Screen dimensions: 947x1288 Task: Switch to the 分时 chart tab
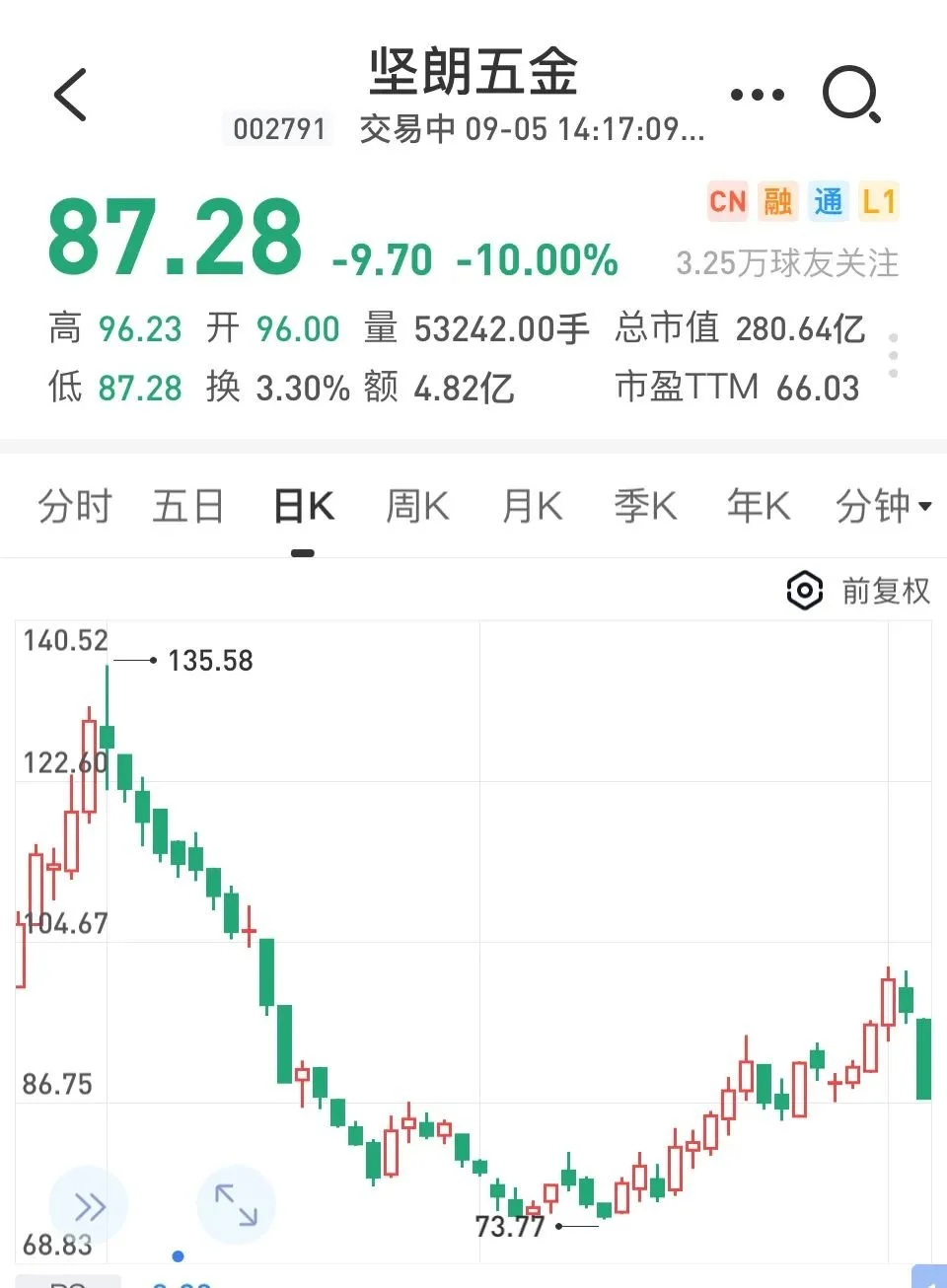75,507
